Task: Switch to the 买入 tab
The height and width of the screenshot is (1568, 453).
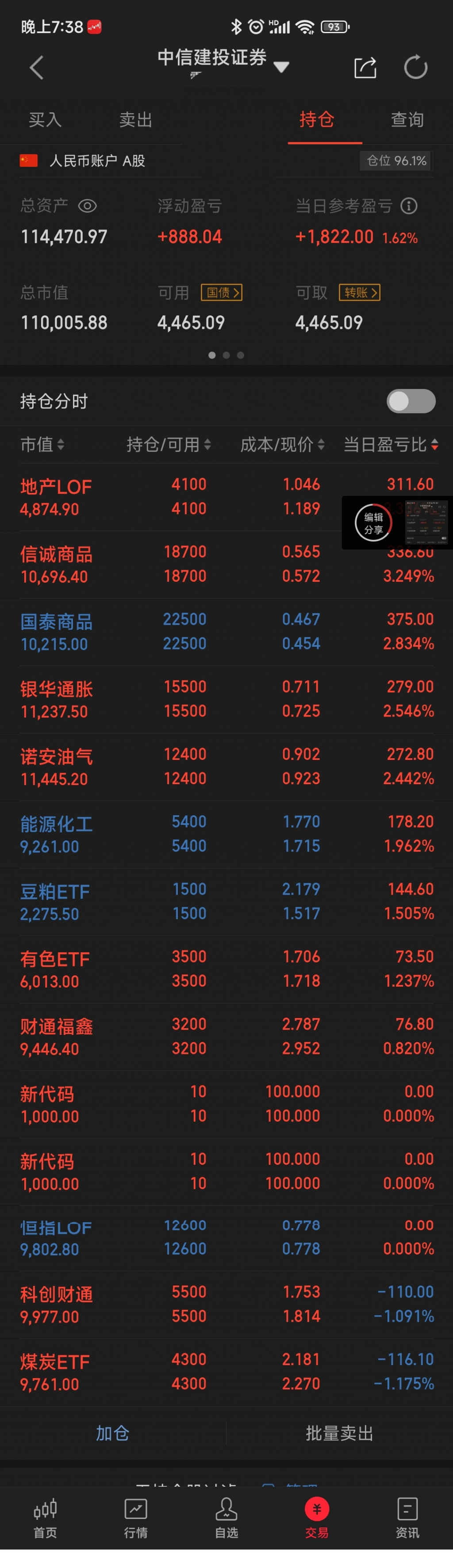Action: [x=45, y=120]
